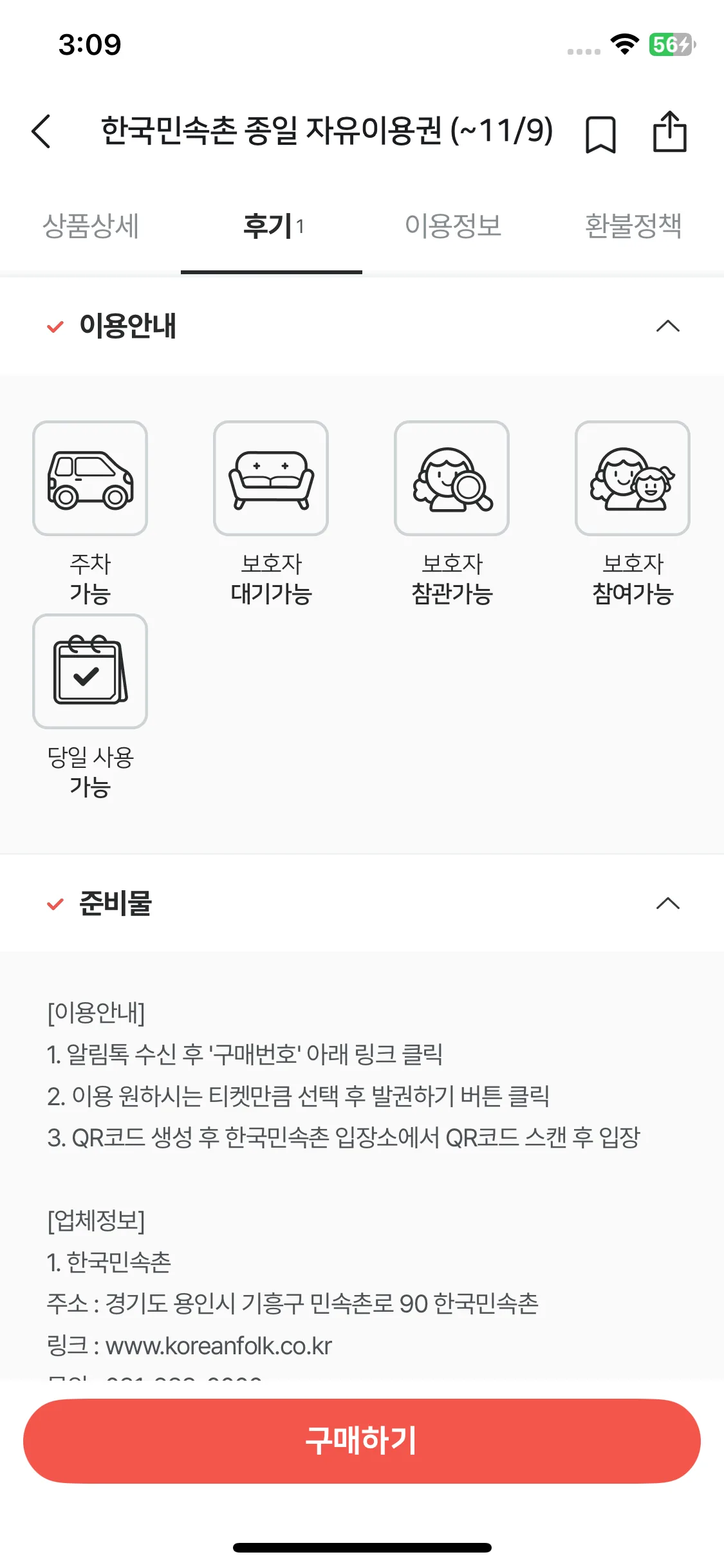The height and width of the screenshot is (1568, 724).
Task: Click the back arrow in the header
Action: tap(41, 132)
